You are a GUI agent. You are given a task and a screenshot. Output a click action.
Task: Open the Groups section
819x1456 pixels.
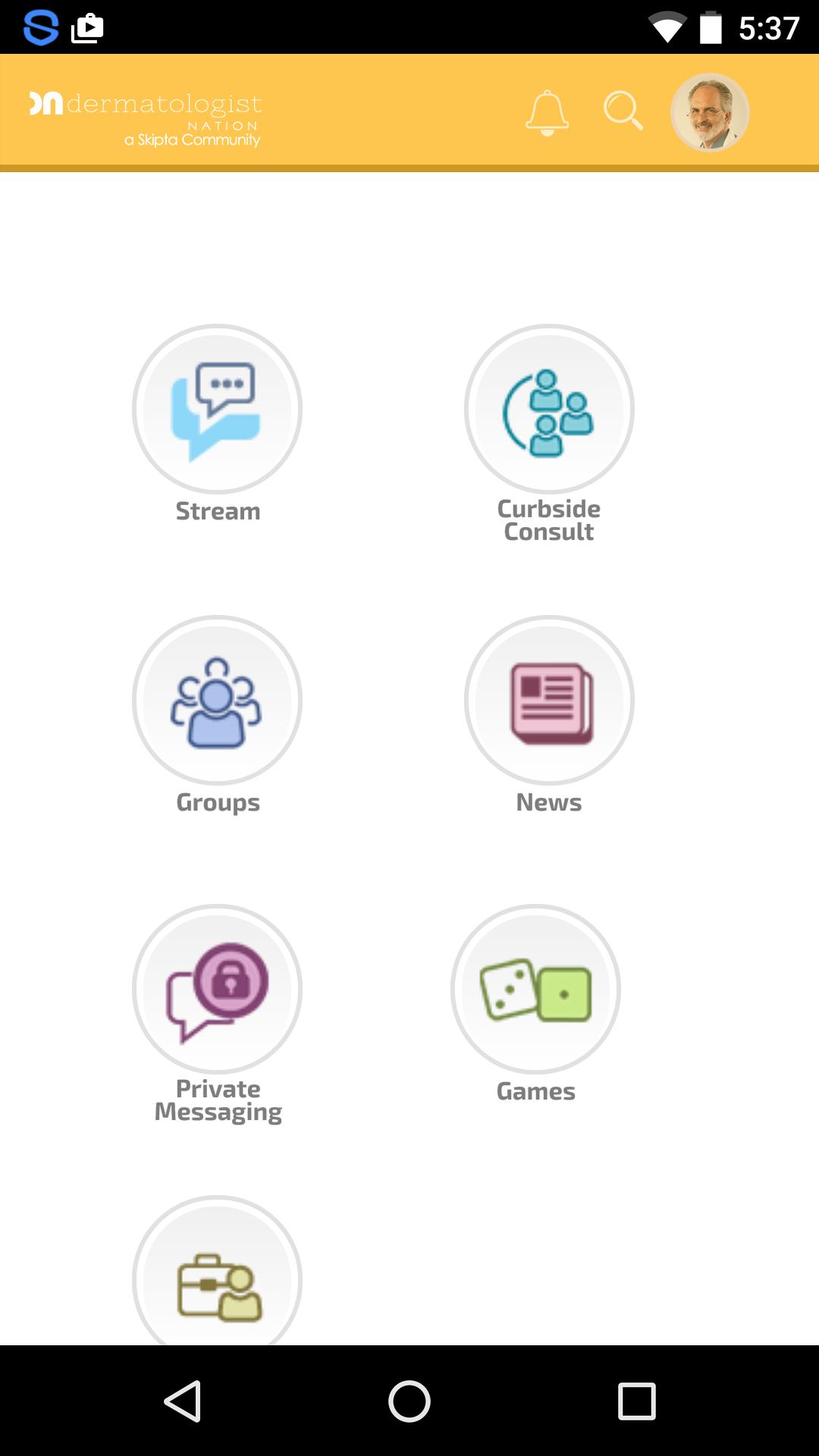218,700
